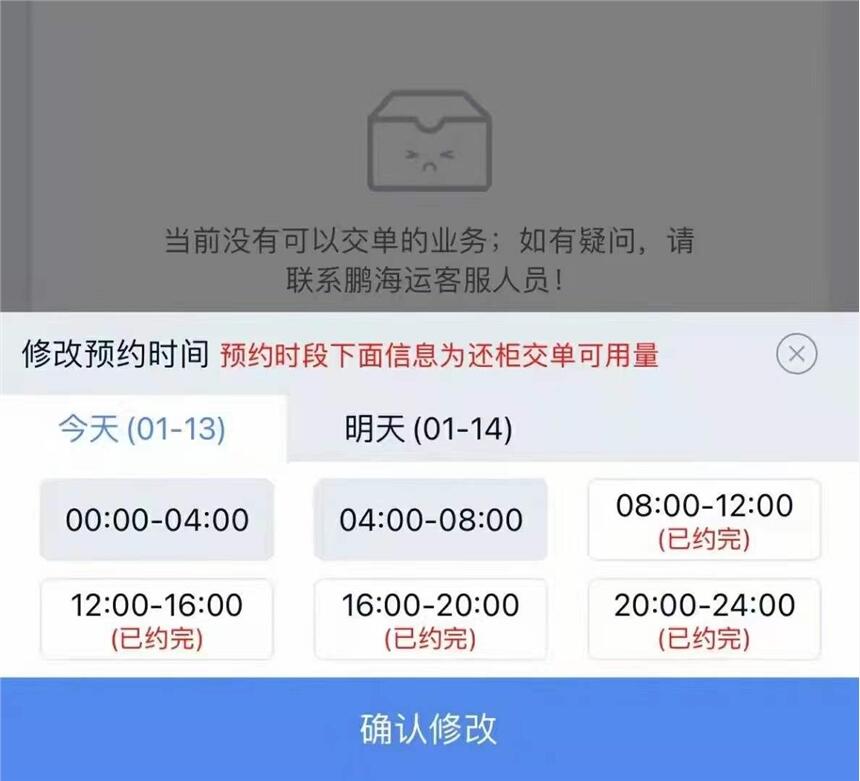Choose the 20:00-24:00 slot
The height and width of the screenshot is (781, 860).
704,619
